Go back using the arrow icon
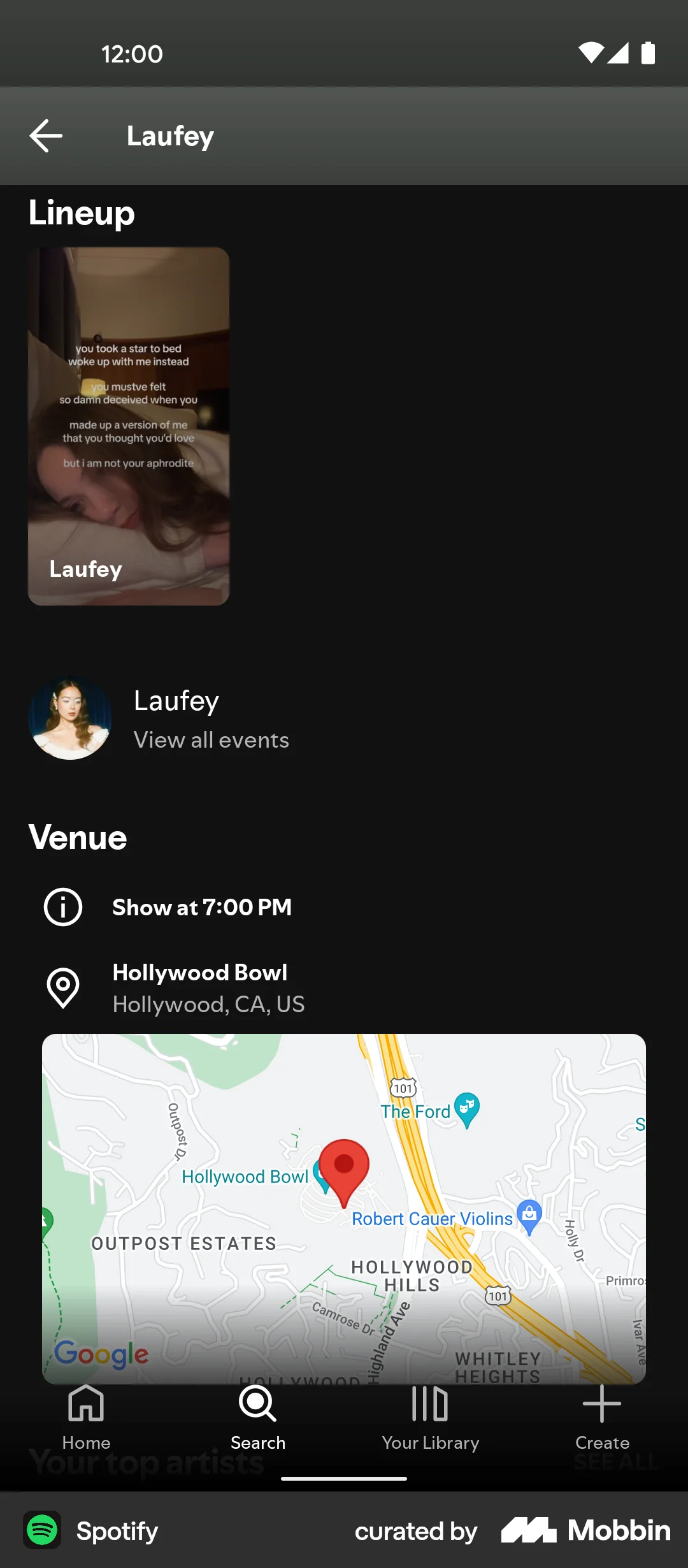This screenshot has width=688, height=1568. click(46, 135)
